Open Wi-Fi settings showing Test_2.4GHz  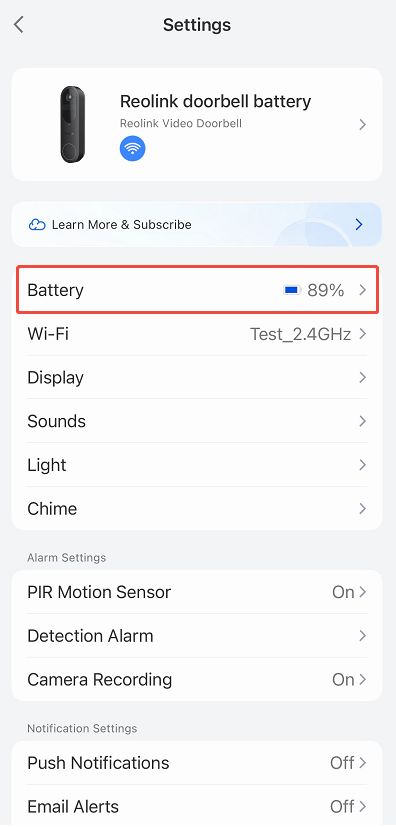(197, 334)
